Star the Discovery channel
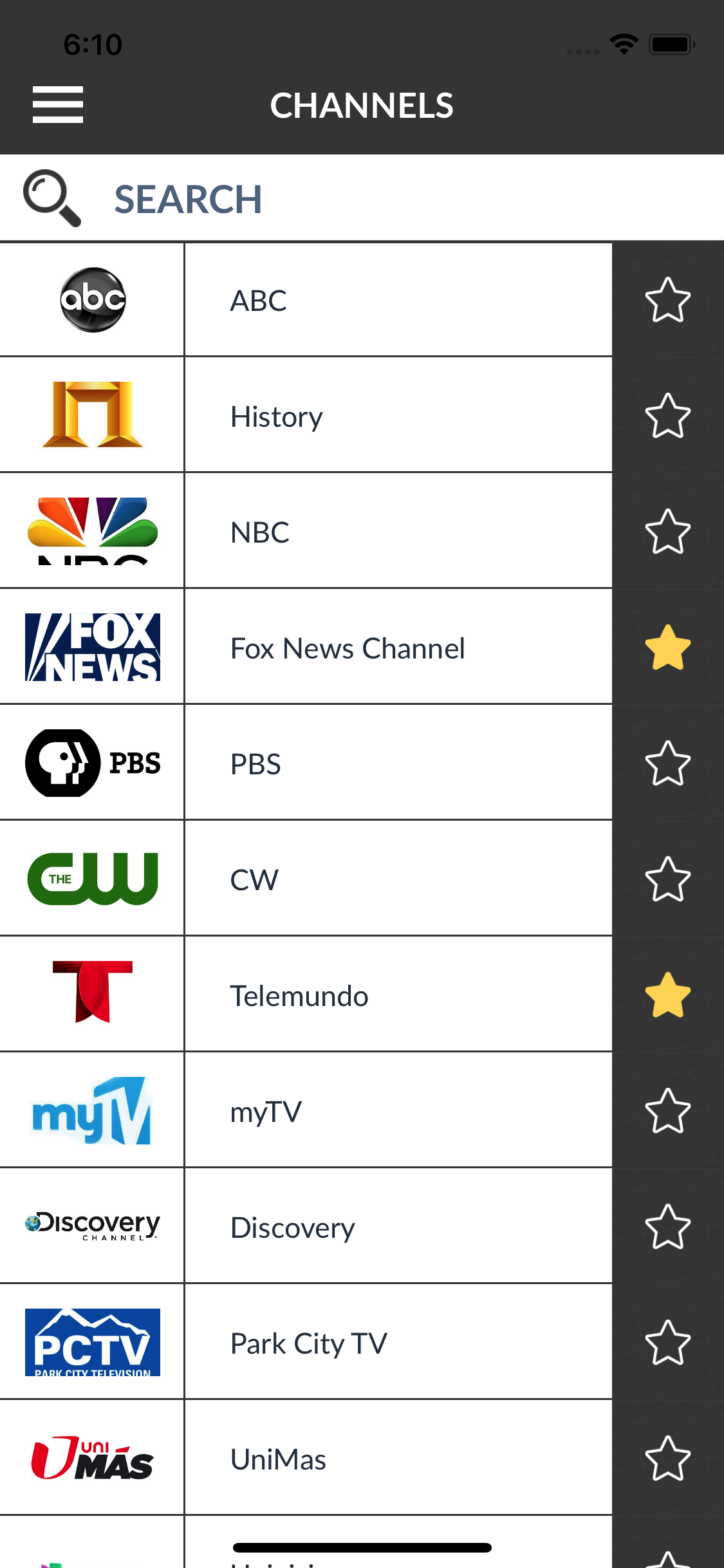Viewport: 724px width, 1568px height. [667, 1227]
